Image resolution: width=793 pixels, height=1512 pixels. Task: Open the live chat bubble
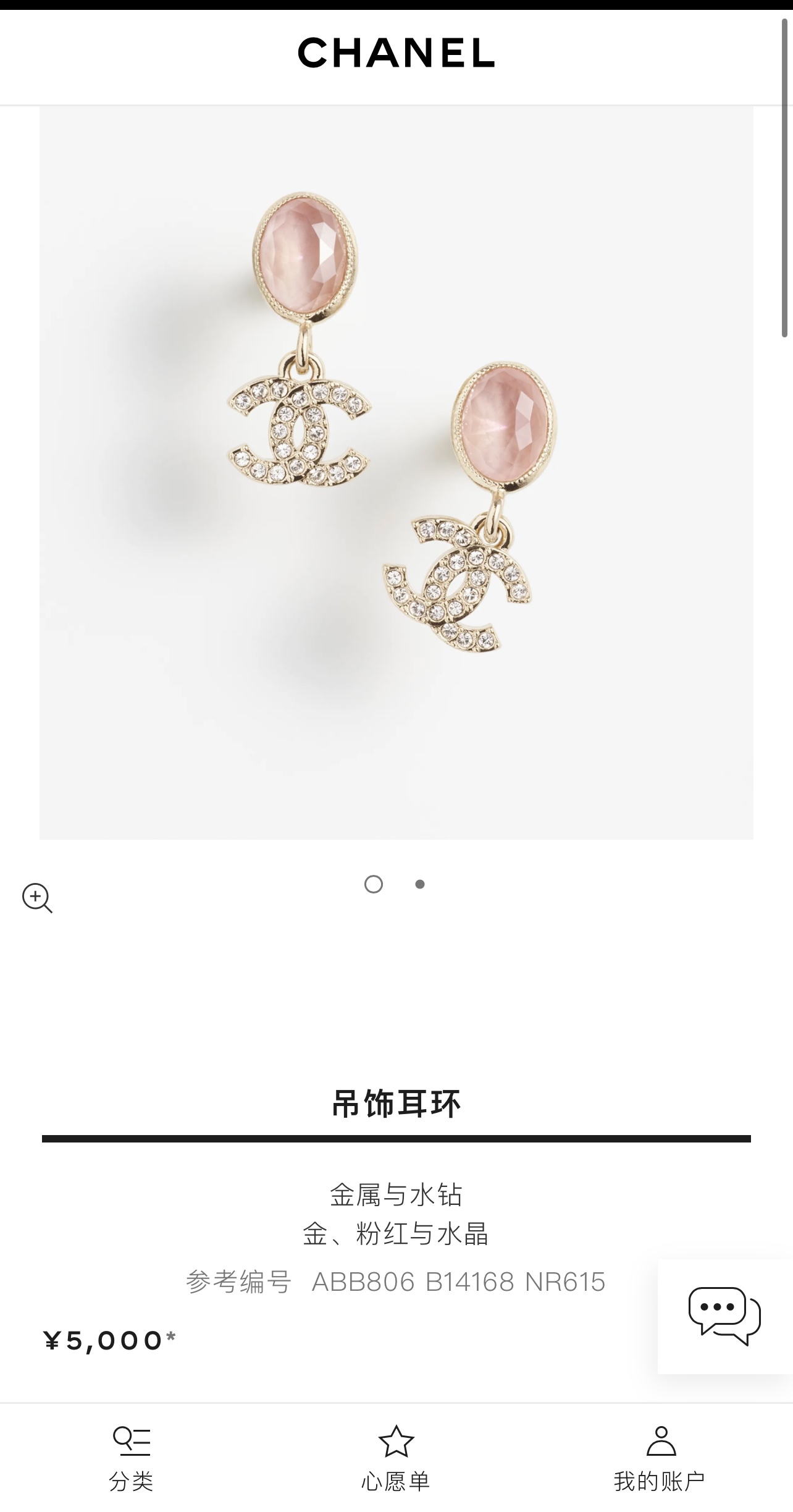[x=724, y=1316]
